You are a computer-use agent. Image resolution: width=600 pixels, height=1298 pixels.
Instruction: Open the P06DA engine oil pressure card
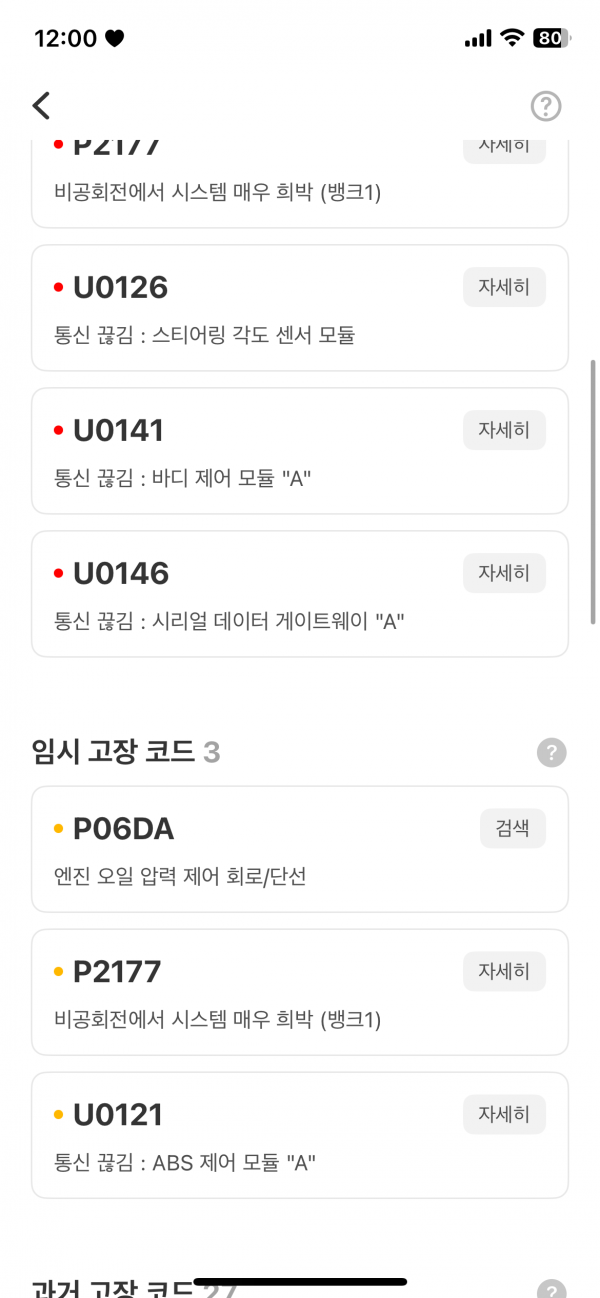(300, 849)
